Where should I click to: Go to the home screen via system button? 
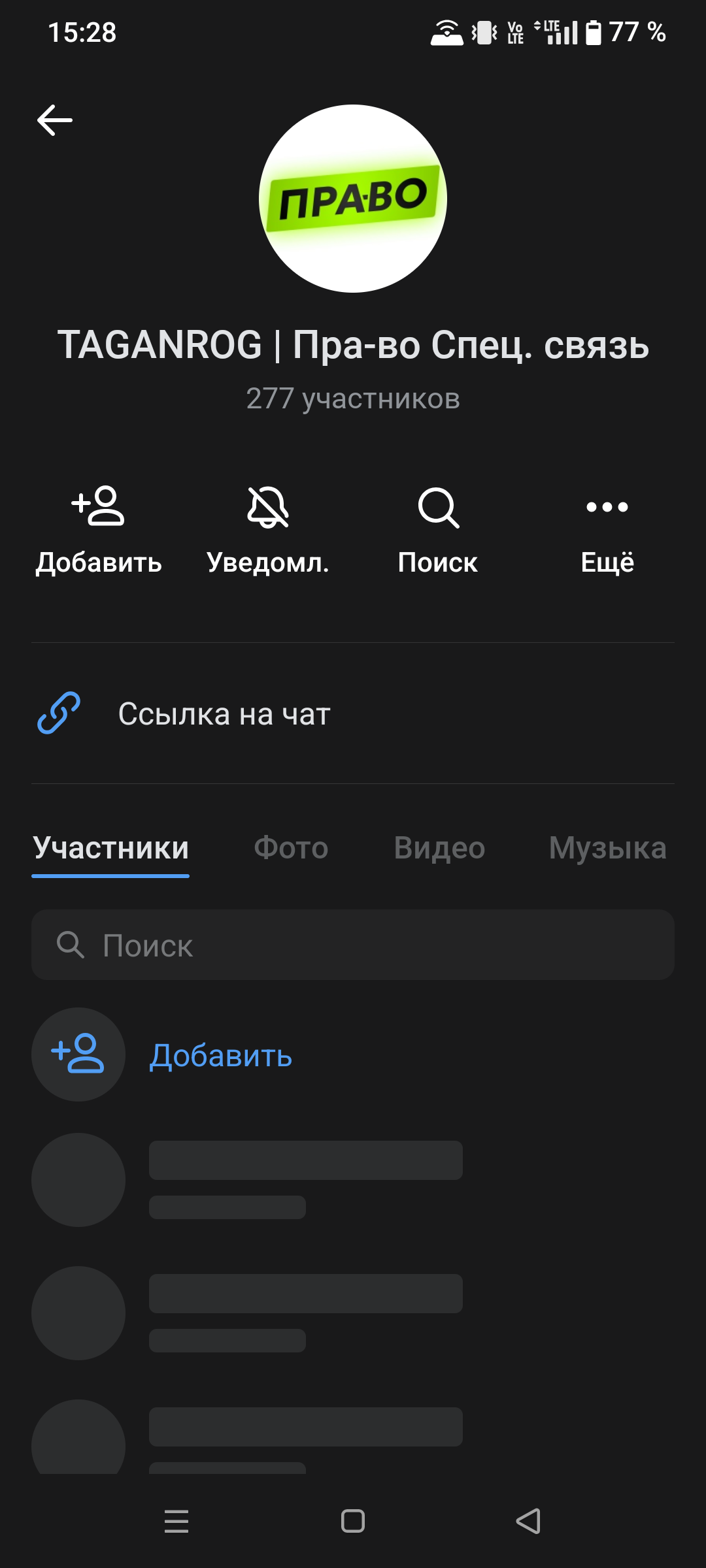pos(353,1521)
